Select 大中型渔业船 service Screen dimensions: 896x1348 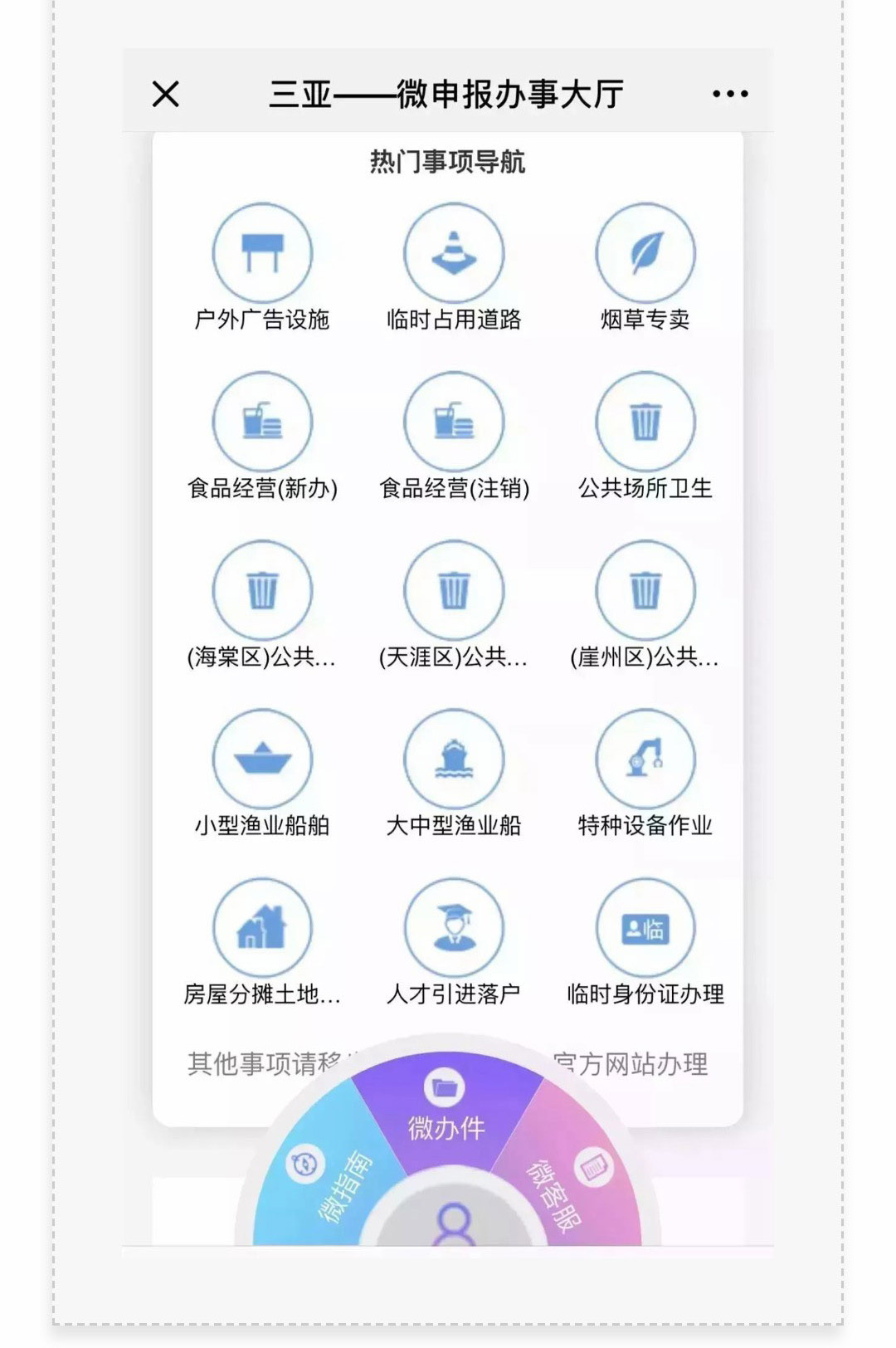[454, 759]
